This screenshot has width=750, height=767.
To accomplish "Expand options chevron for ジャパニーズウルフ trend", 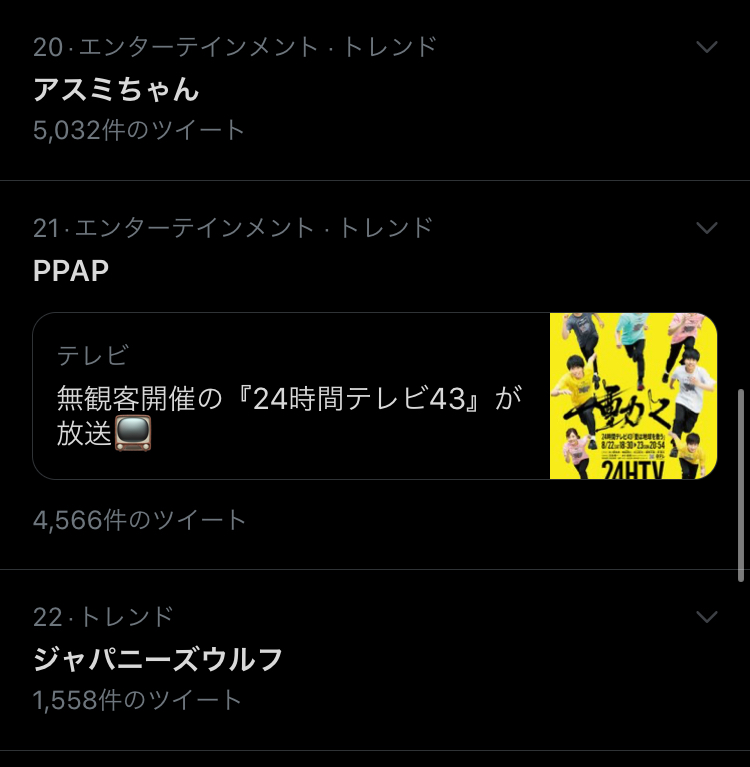I will (707, 617).
